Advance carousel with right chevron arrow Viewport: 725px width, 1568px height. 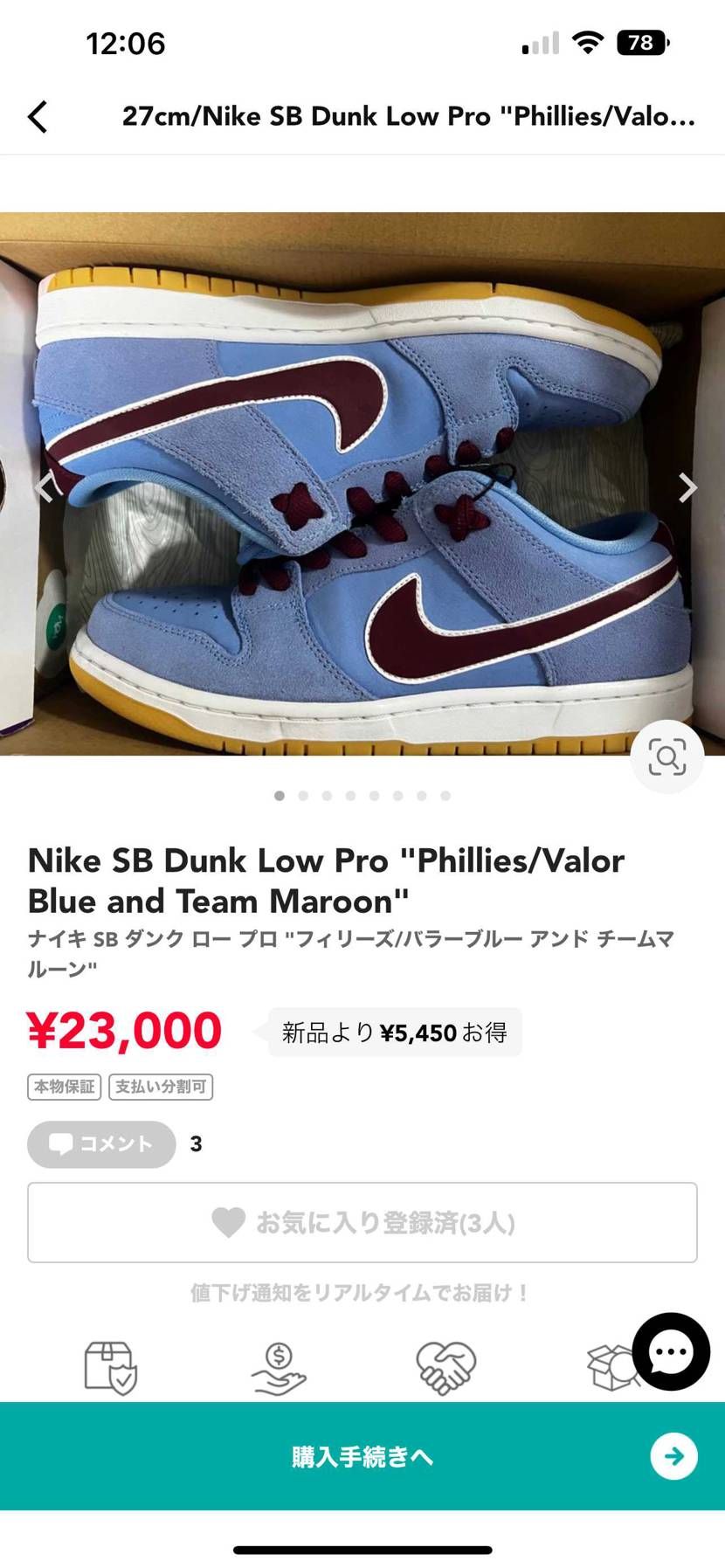[x=687, y=487]
